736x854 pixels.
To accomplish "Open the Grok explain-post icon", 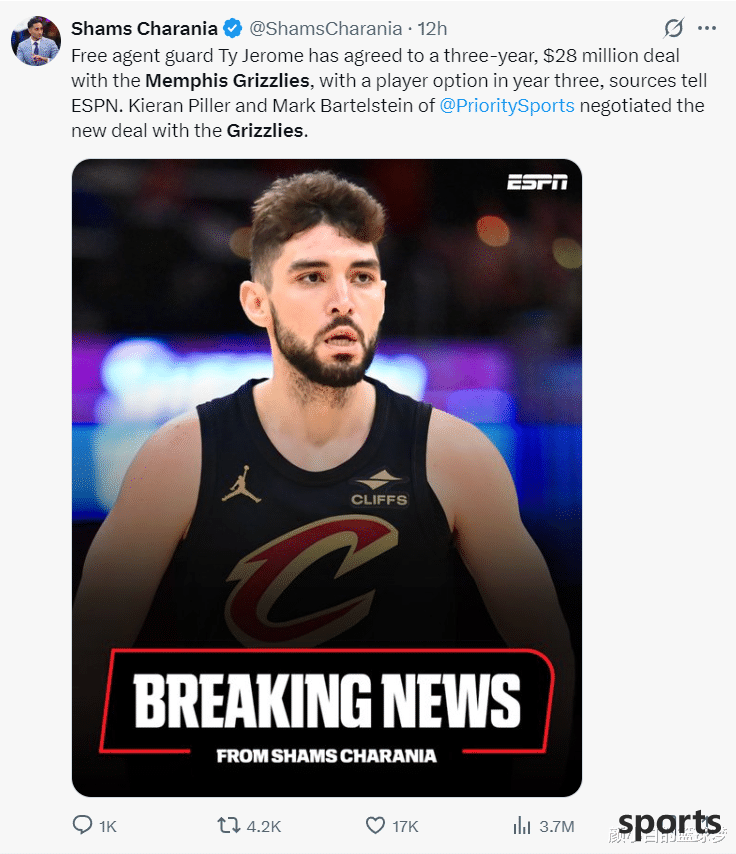I will click(674, 28).
